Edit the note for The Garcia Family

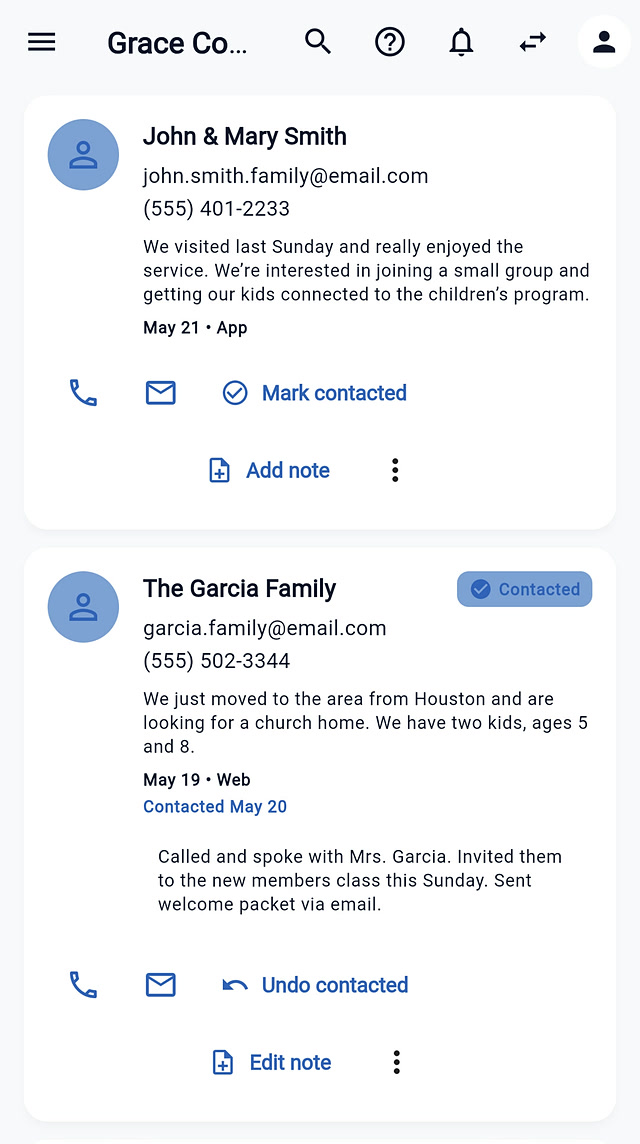pyautogui.click(x=271, y=1062)
